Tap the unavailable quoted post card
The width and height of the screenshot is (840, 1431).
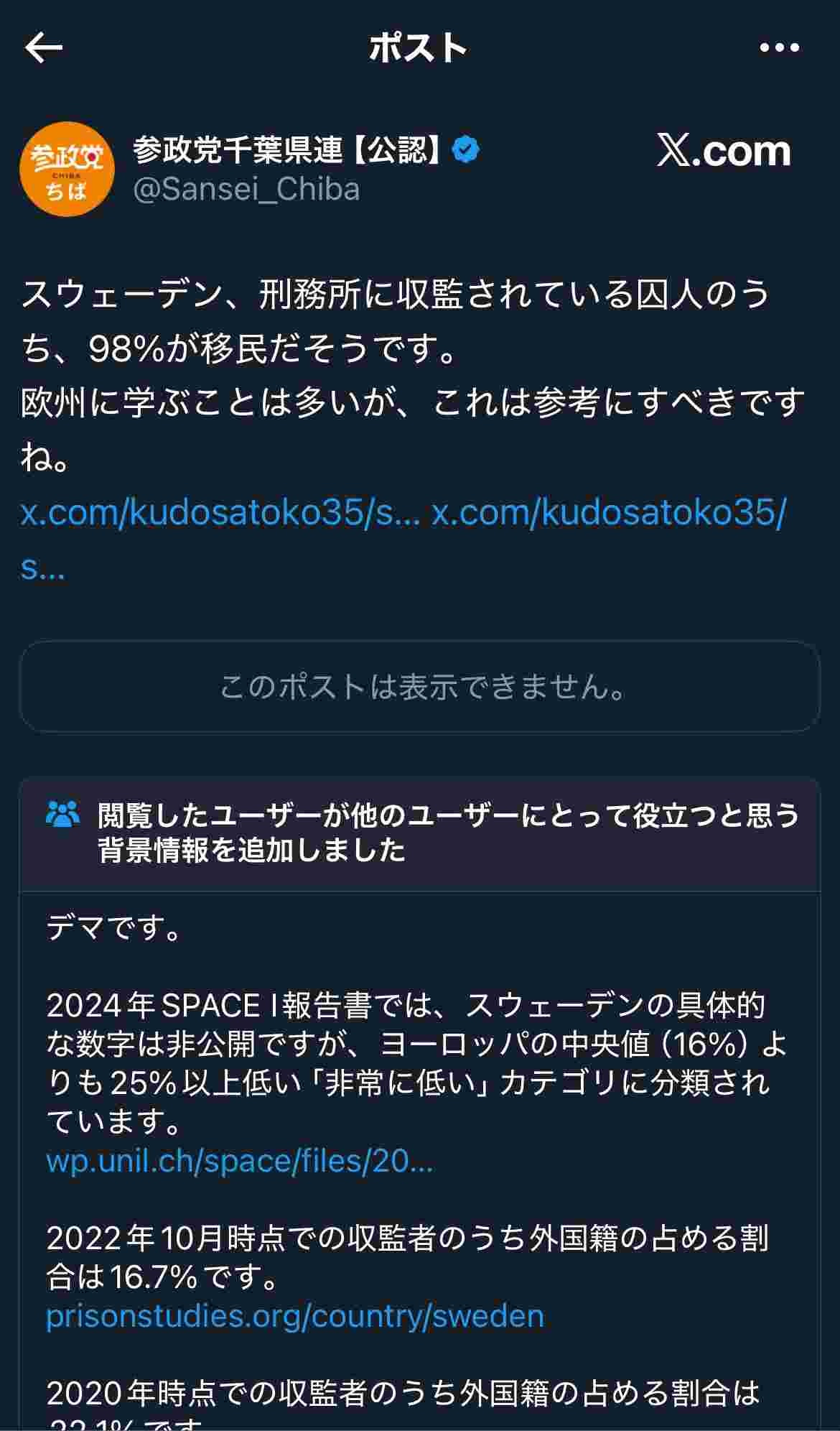click(x=420, y=687)
